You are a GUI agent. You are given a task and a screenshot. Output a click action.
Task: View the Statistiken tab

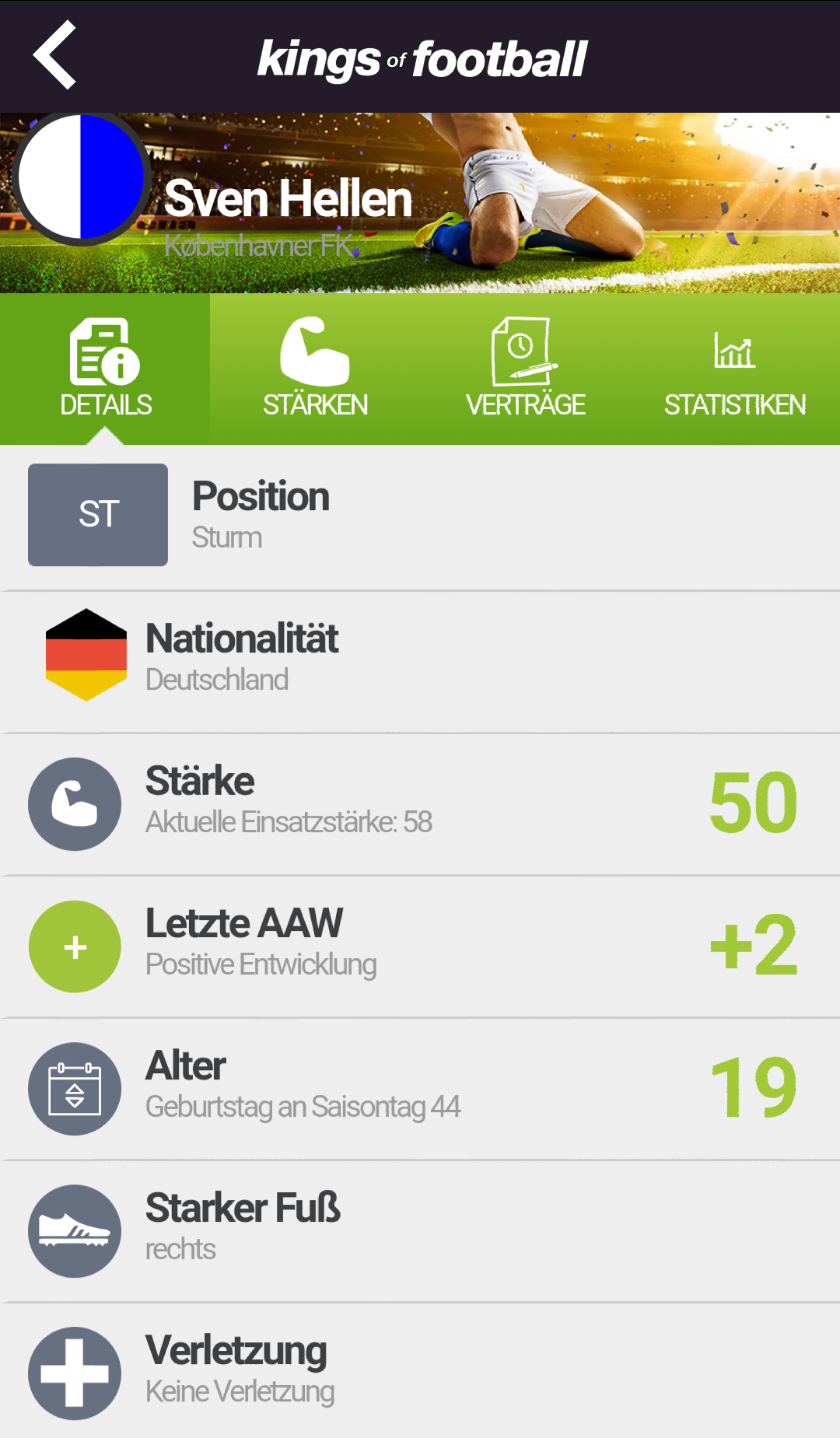click(734, 369)
